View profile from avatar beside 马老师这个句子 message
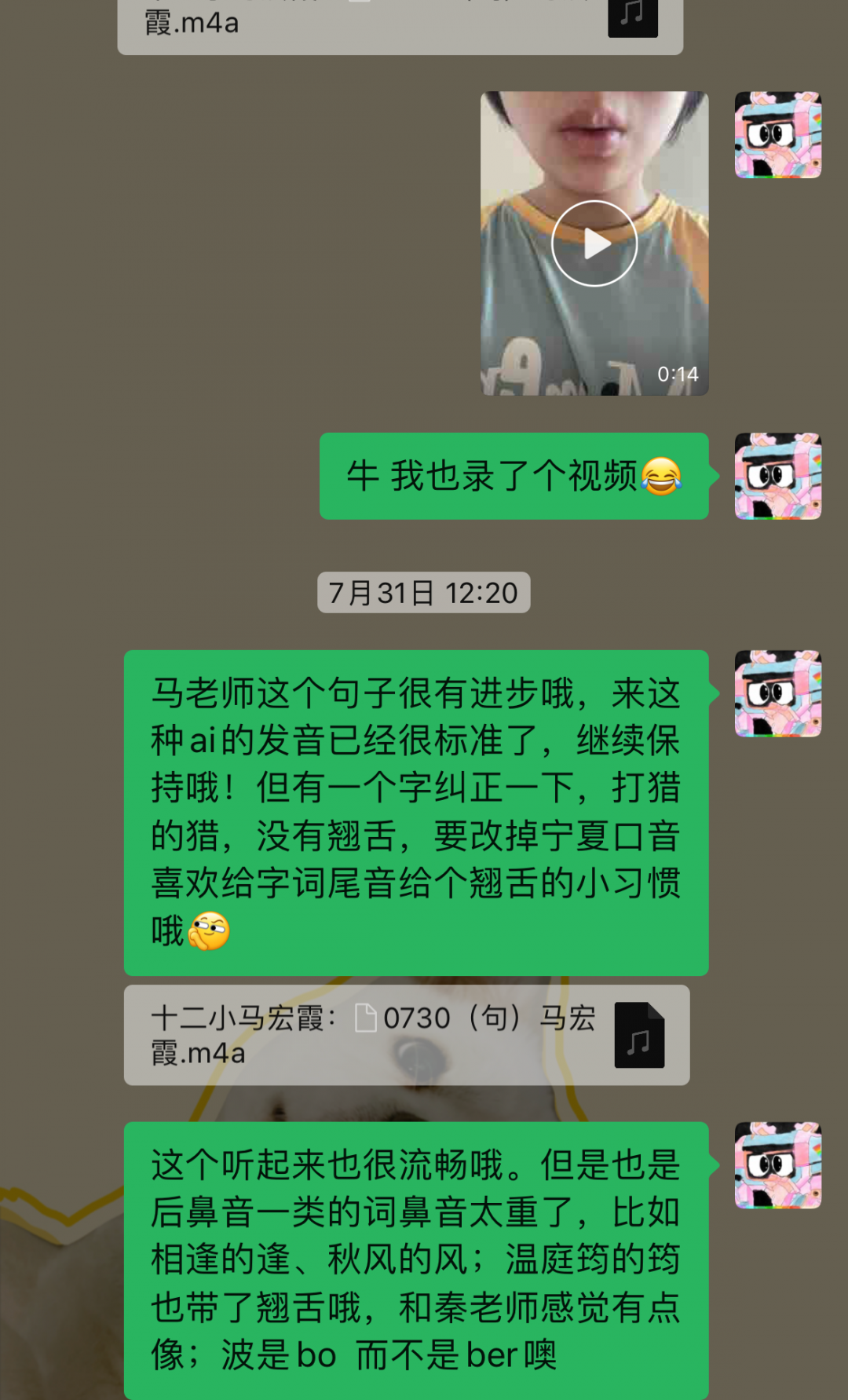 (777, 693)
